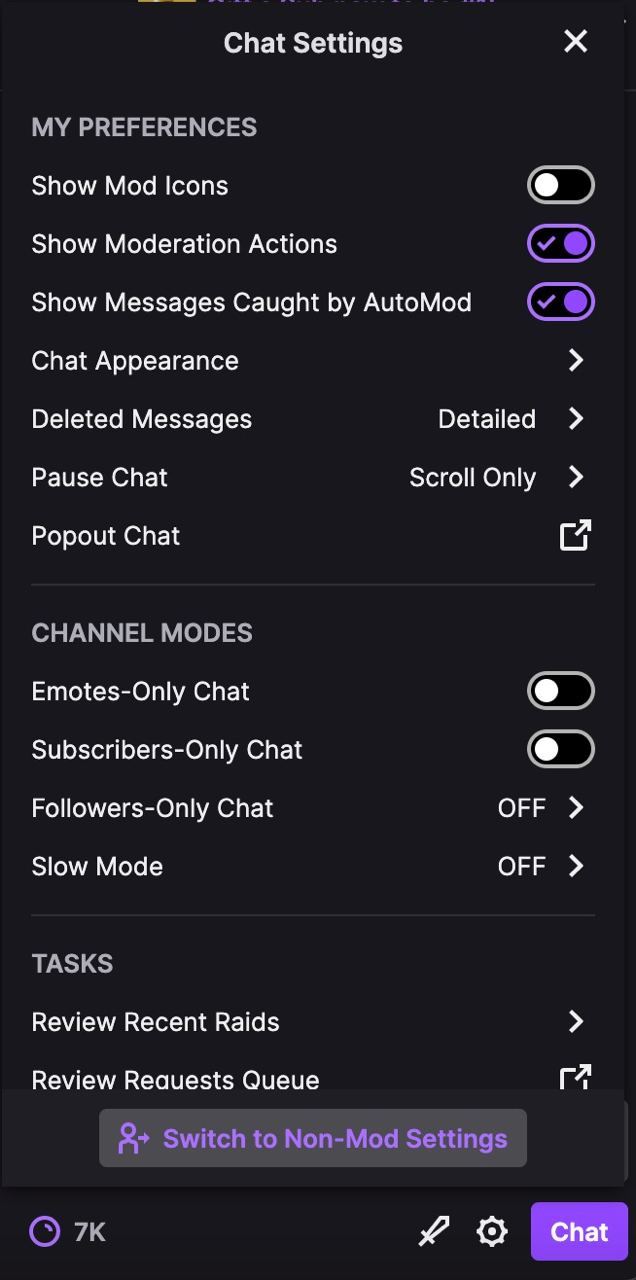Open the mod view sword icon

[433, 1232]
